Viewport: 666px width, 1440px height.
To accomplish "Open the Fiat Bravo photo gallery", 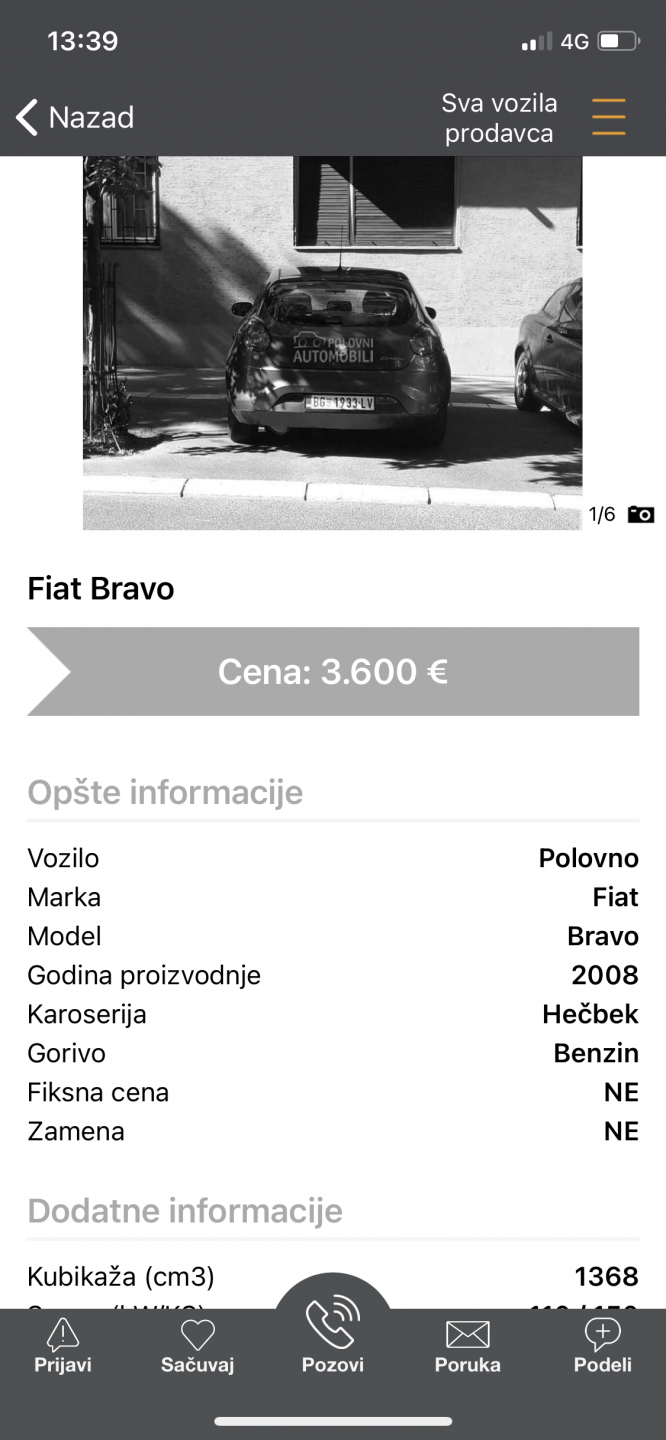I will pos(332,343).
